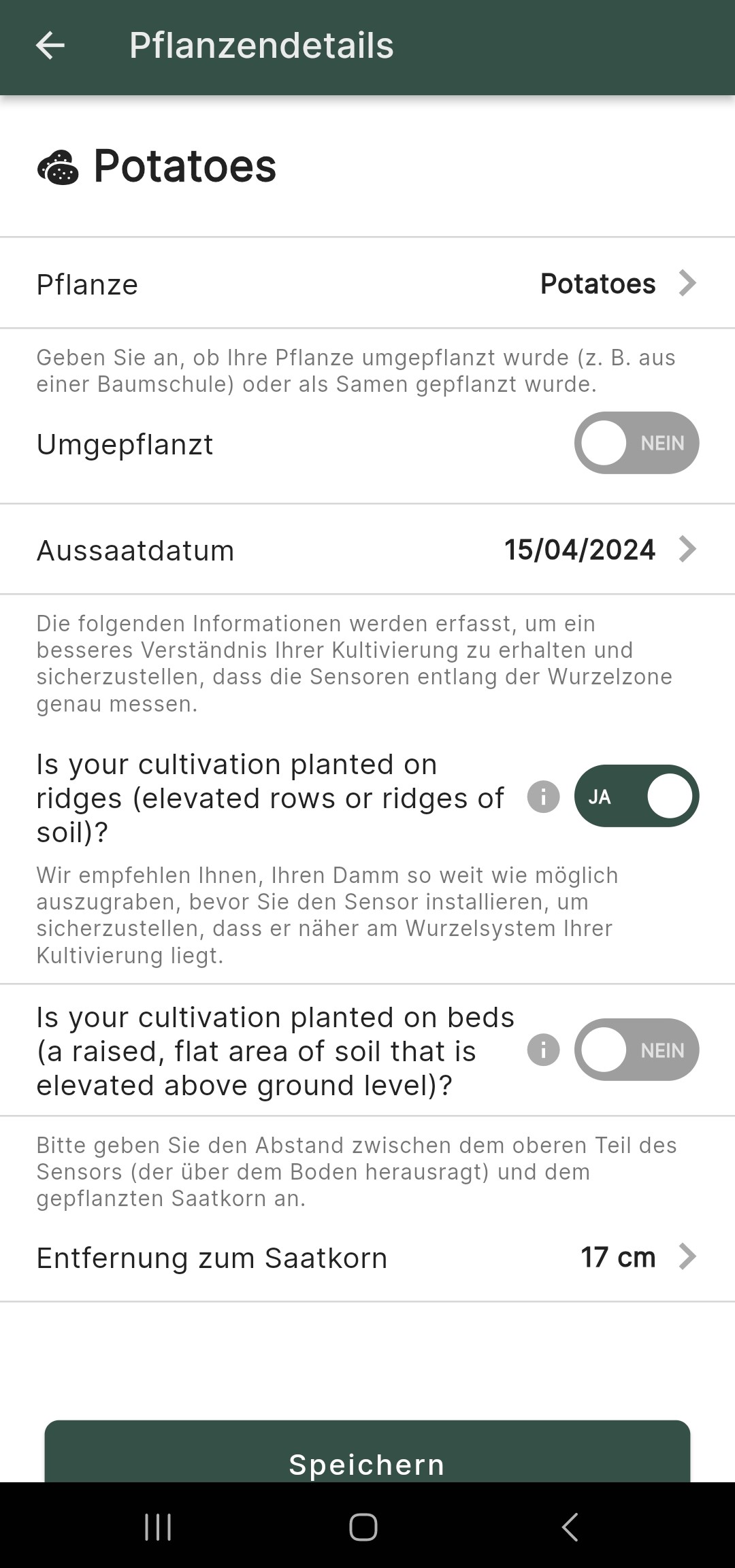Viewport: 735px width, 1568px height.
Task: Turn off the planted on ridges switch
Action: 636,796
